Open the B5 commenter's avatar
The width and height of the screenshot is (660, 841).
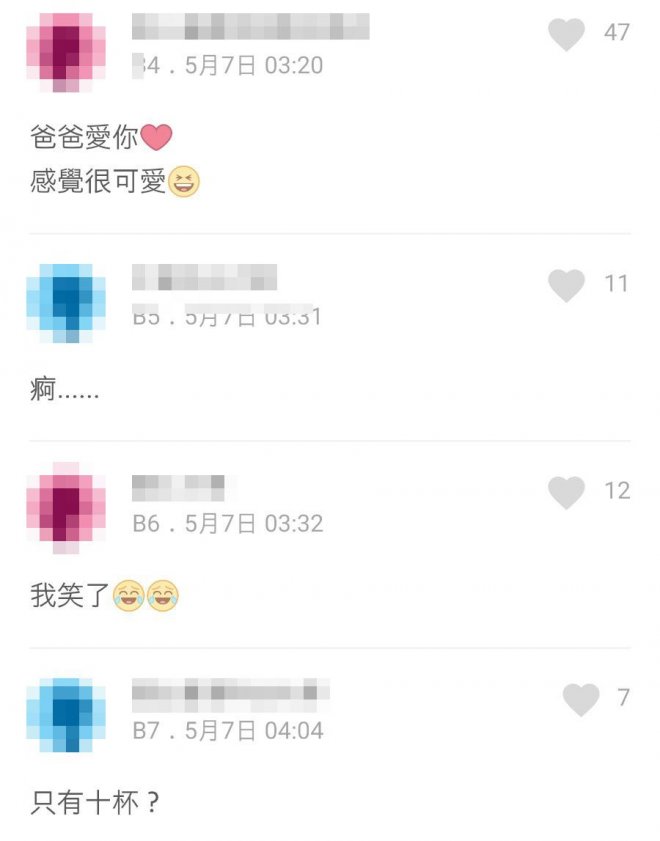point(66,303)
